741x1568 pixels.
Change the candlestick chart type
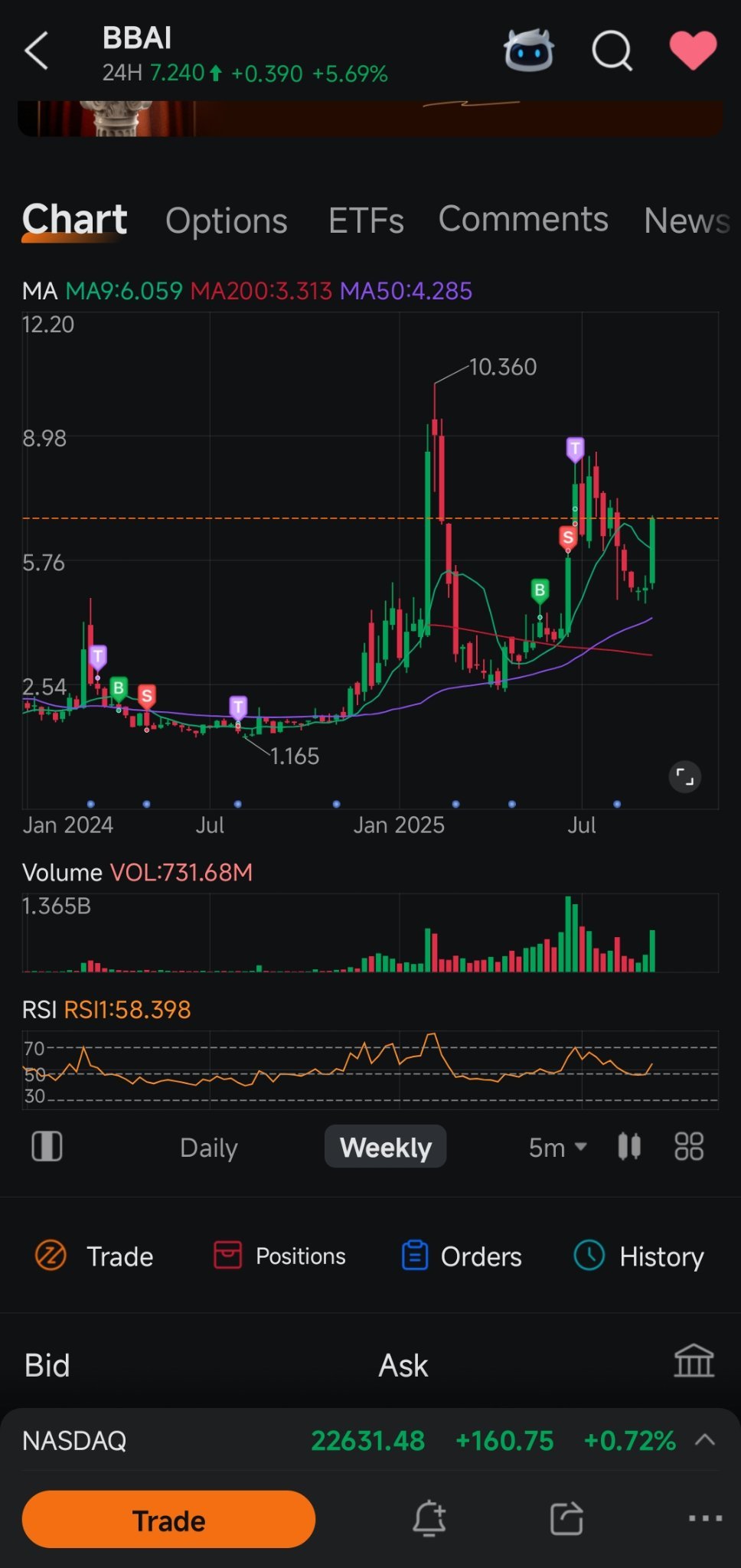629,1147
